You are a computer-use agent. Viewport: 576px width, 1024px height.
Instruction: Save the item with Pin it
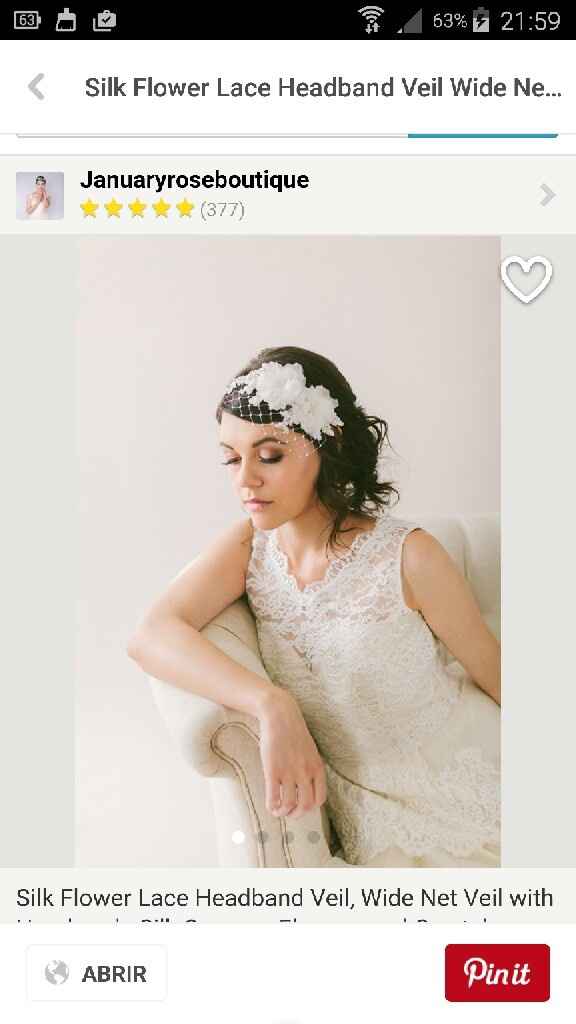click(x=497, y=972)
